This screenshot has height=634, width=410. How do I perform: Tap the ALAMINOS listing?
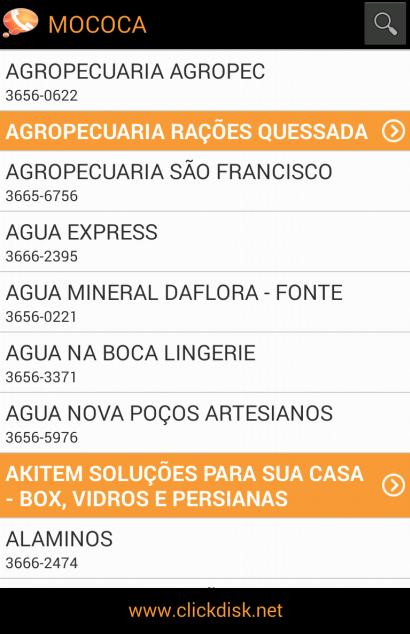205,548
